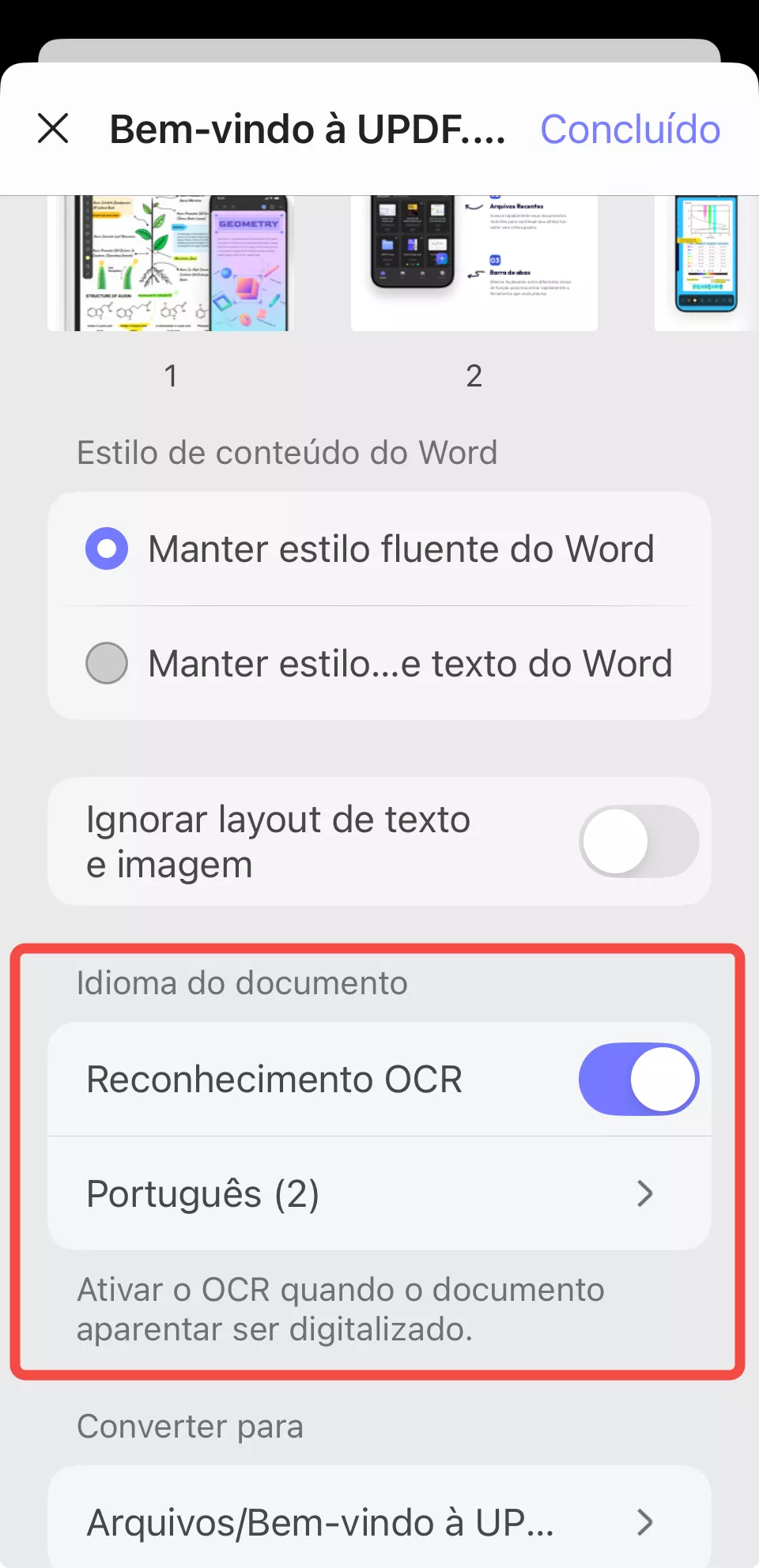Open Português (2) language selection
Viewport: 759px width, 1568px height.
(x=379, y=1193)
